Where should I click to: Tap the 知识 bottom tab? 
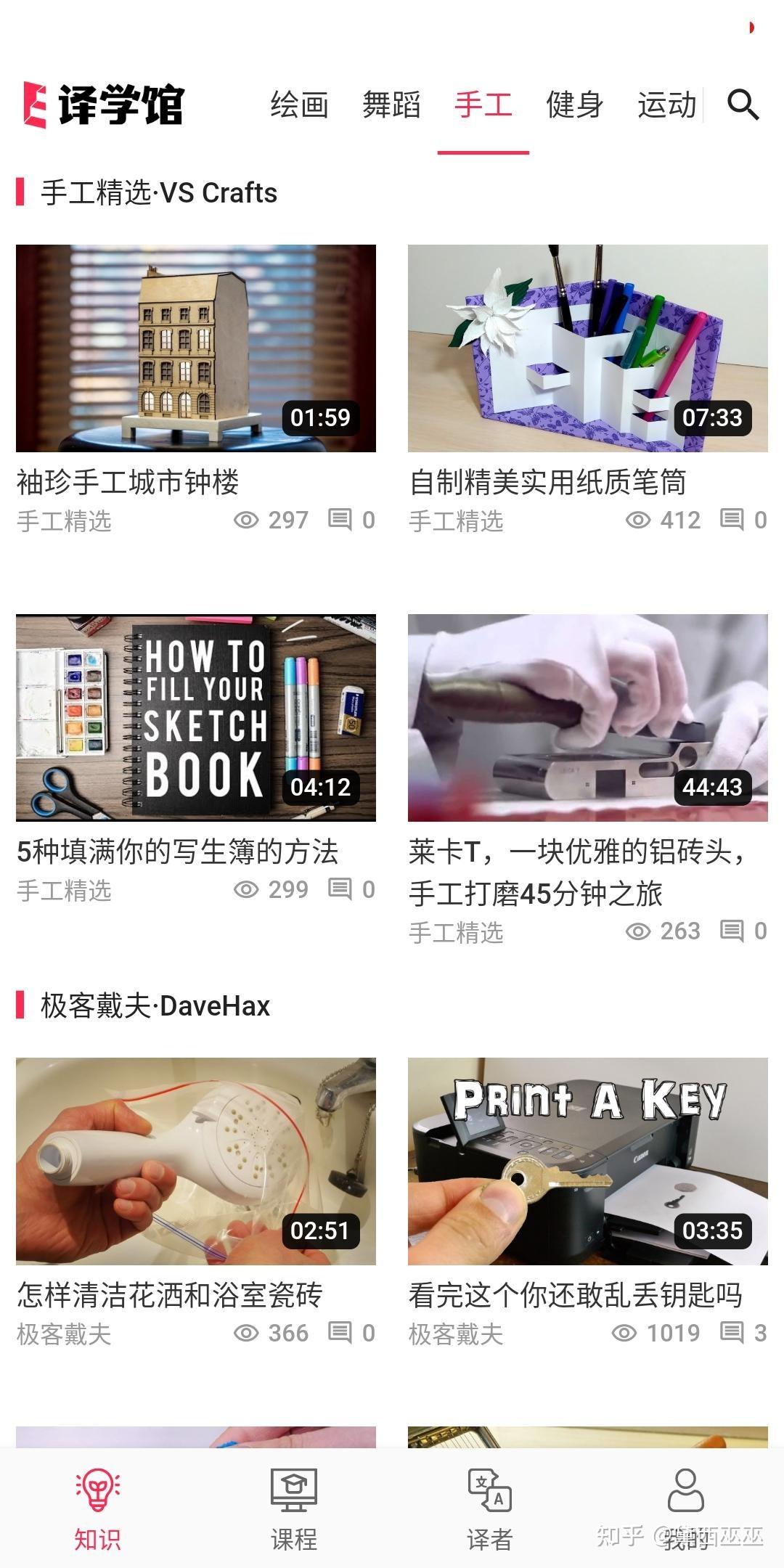(x=98, y=1510)
